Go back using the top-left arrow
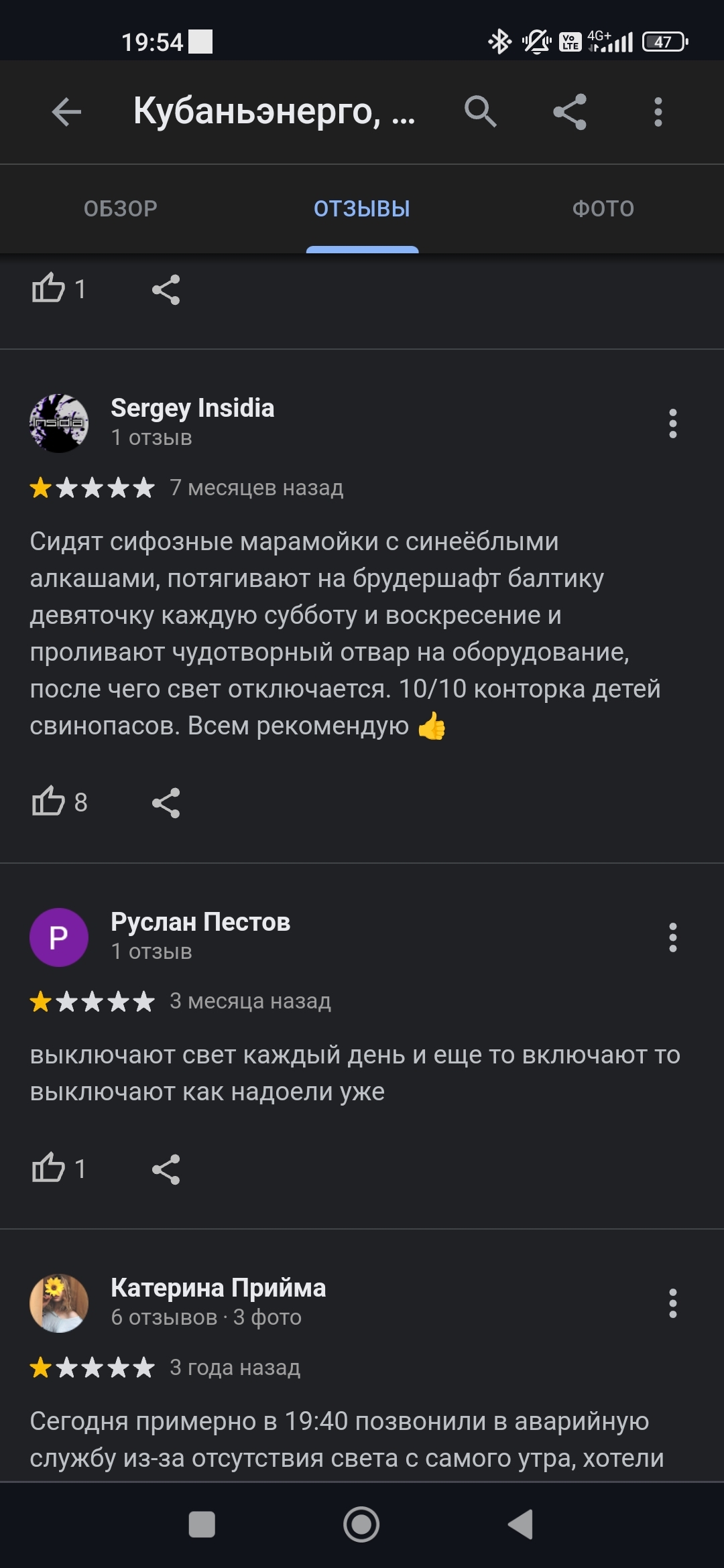724x1568 pixels. pyautogui.click(x=66, y=112)
